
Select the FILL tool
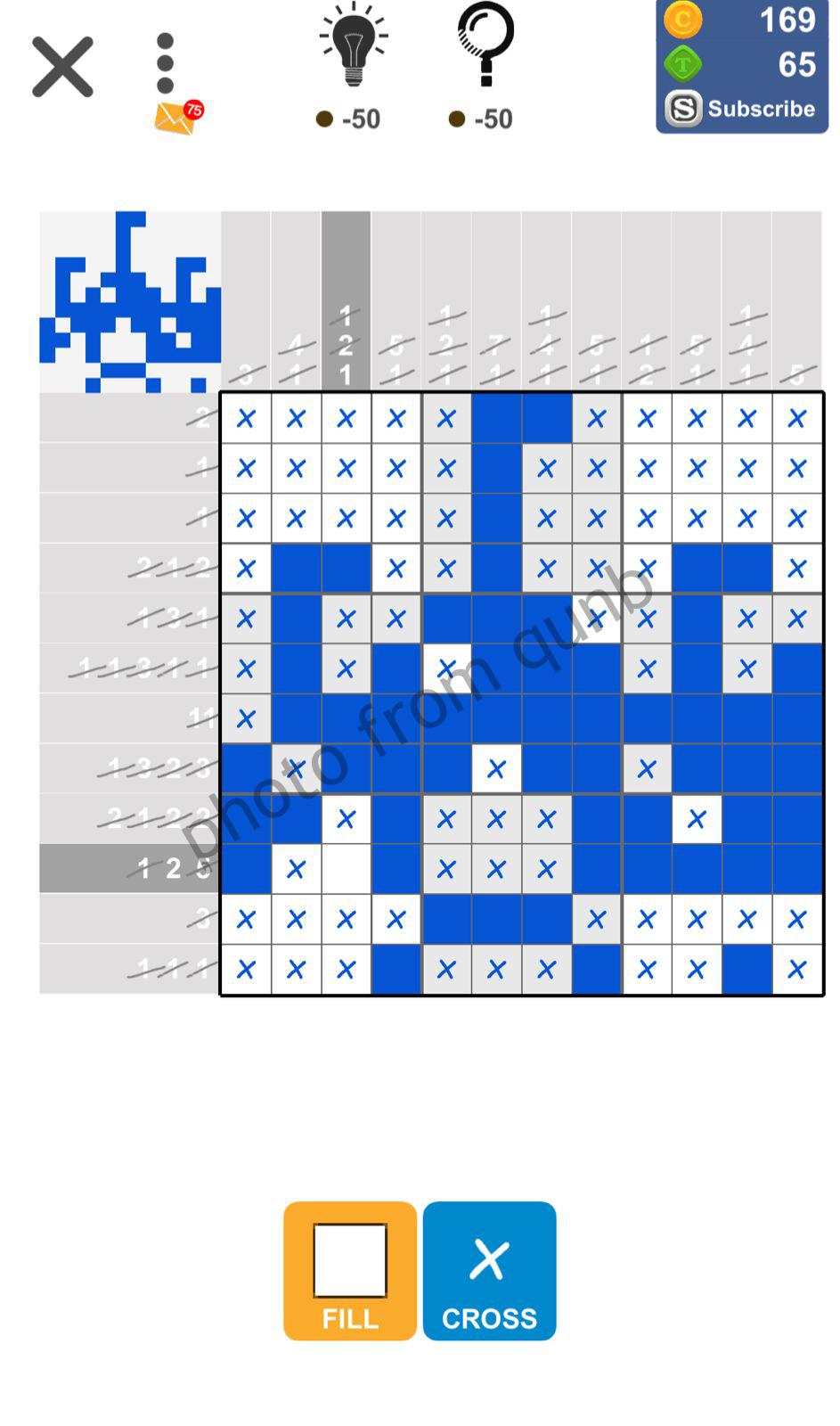point(348,1270)
